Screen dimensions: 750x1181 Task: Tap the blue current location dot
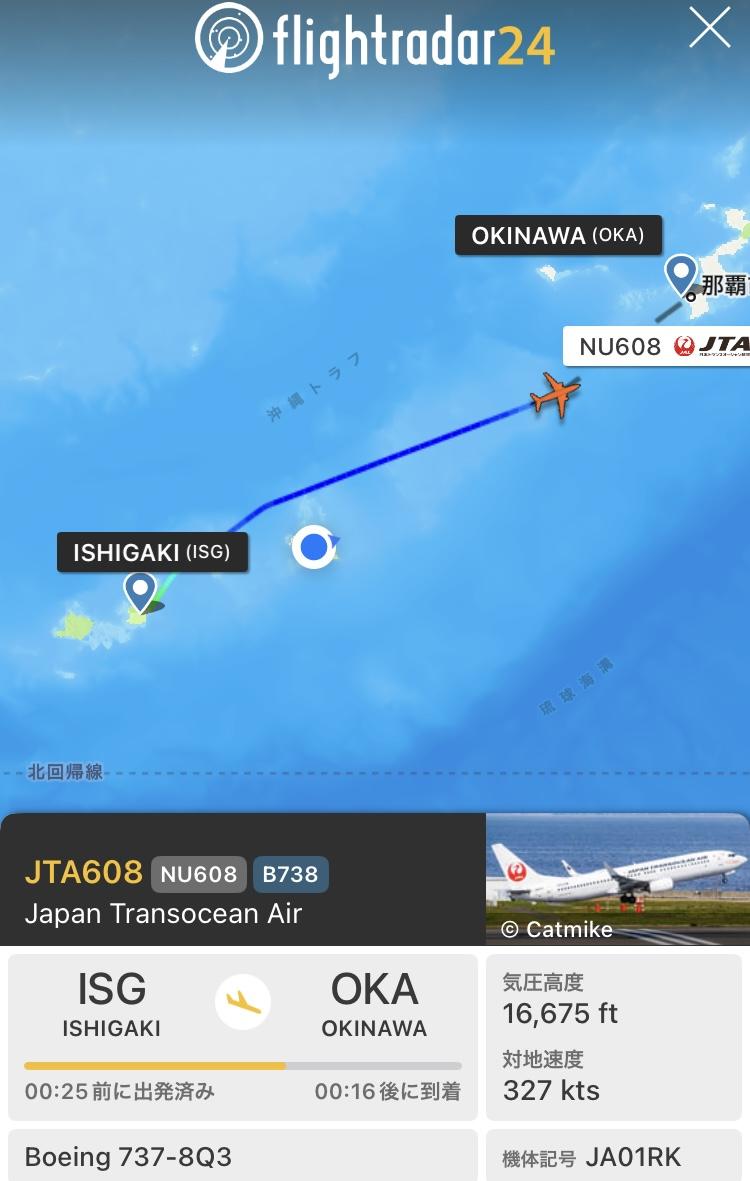coord(313,548)
